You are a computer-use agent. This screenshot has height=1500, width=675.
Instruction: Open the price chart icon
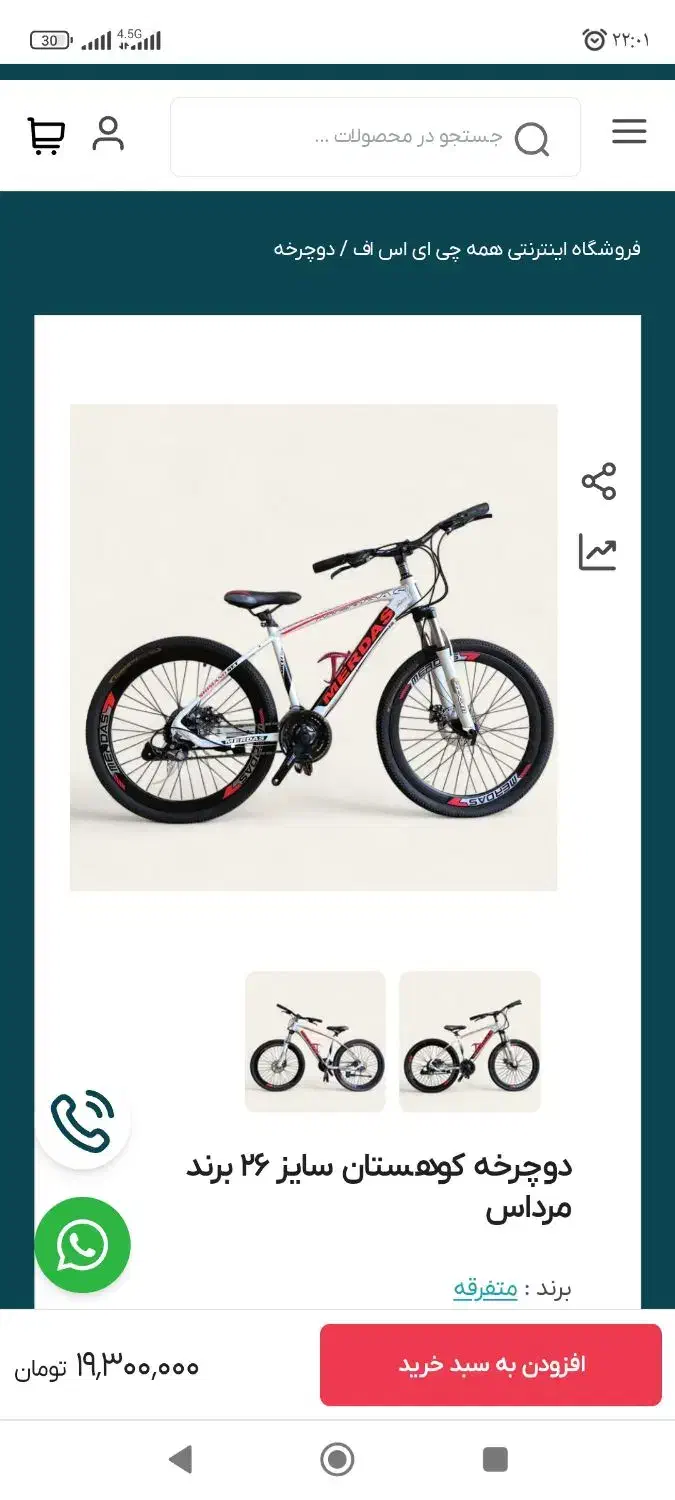[x=597, y=552]
